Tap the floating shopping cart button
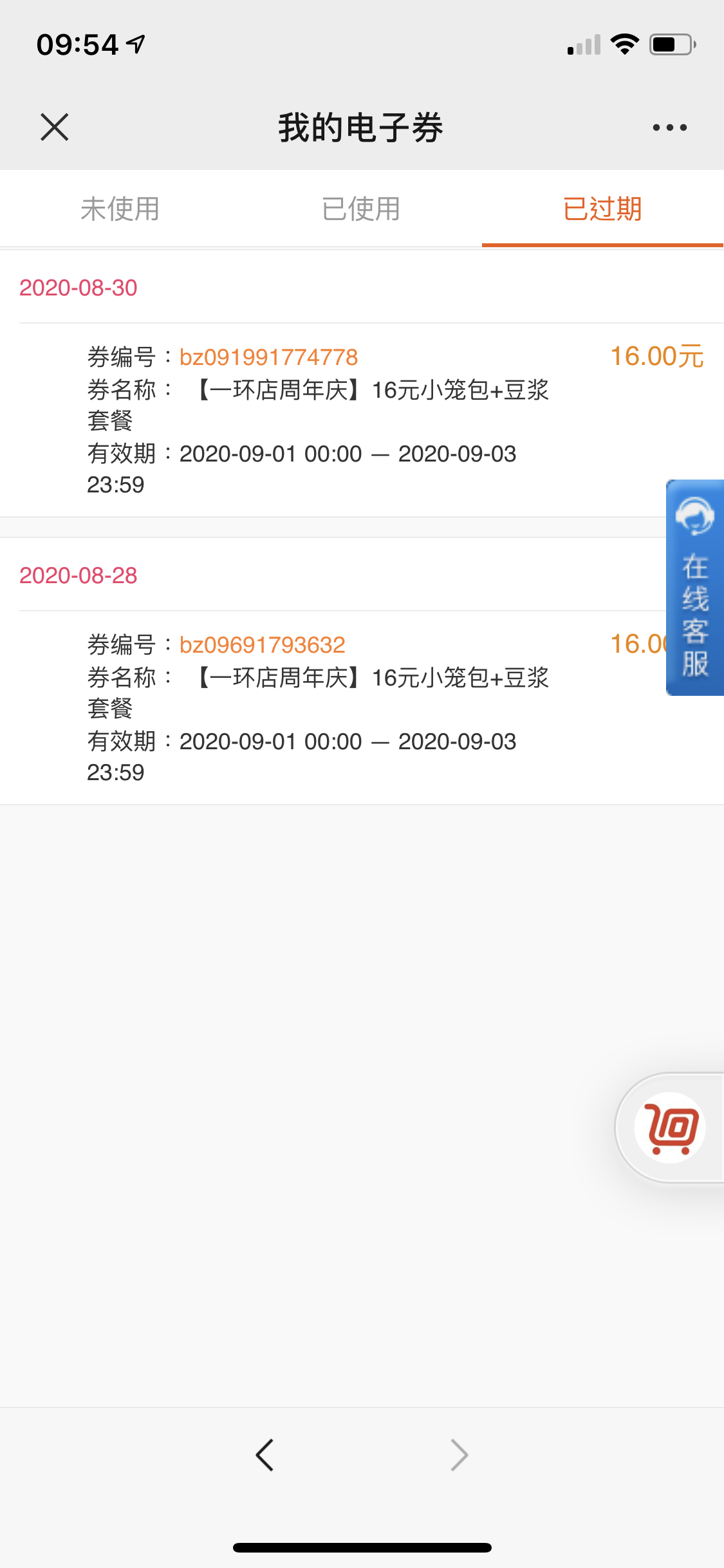 (x=670, y=1128)
